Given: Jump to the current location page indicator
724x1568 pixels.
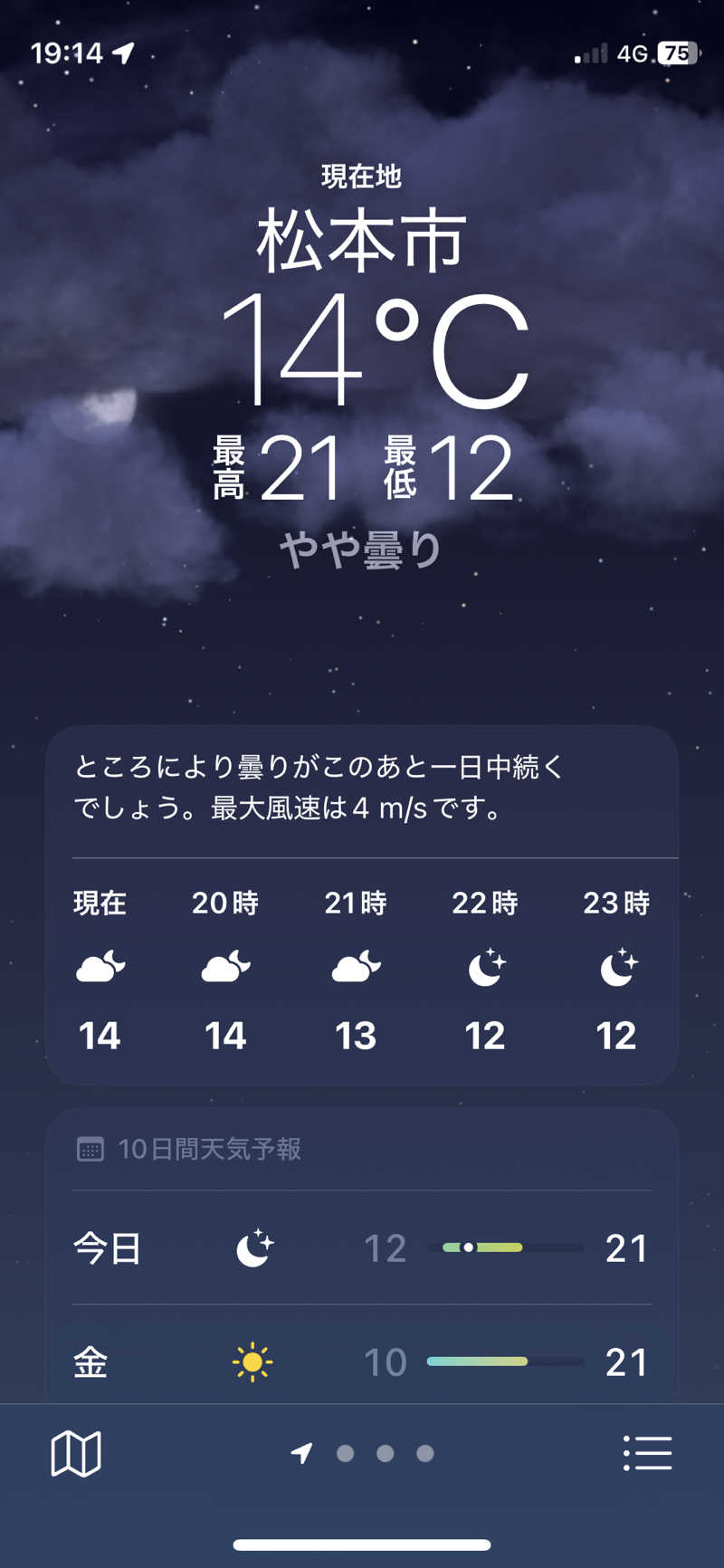Looking at the screenshot, I should pos(301,1453).
